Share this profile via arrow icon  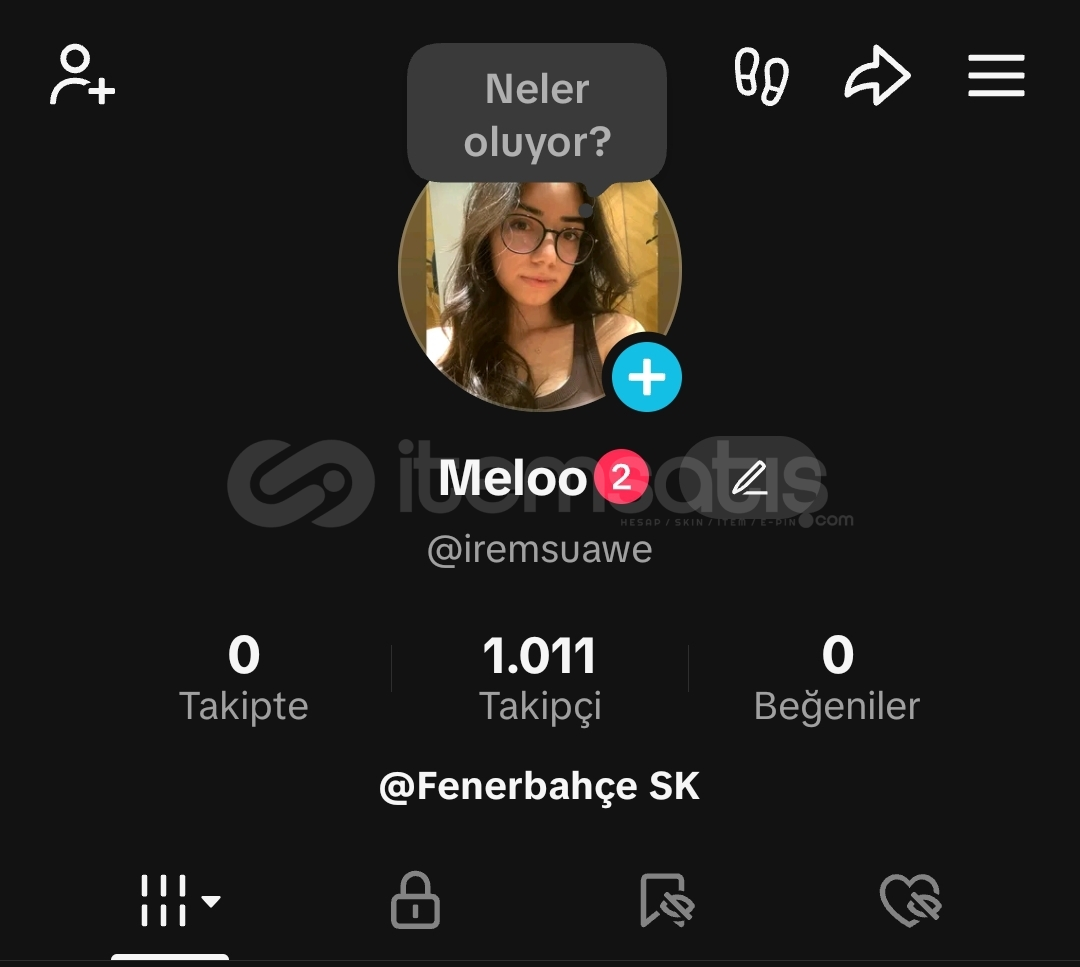pyautogui.click(x=877, y=76)
